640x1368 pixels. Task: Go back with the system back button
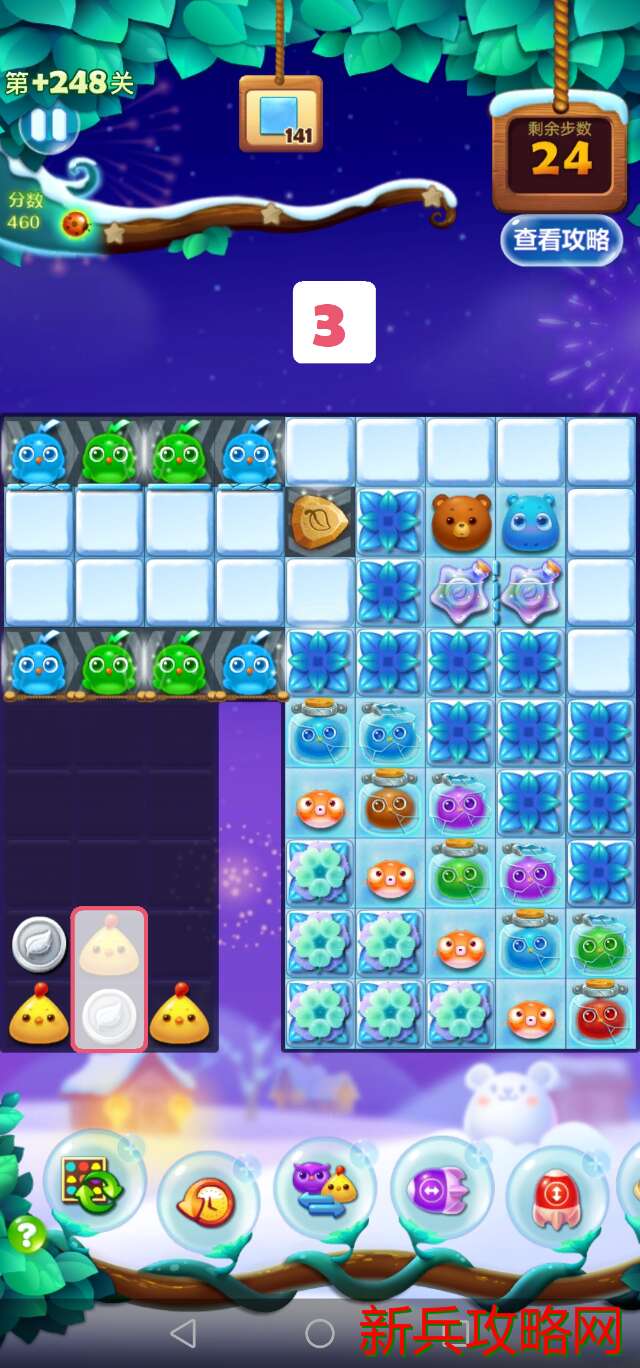183,1332
